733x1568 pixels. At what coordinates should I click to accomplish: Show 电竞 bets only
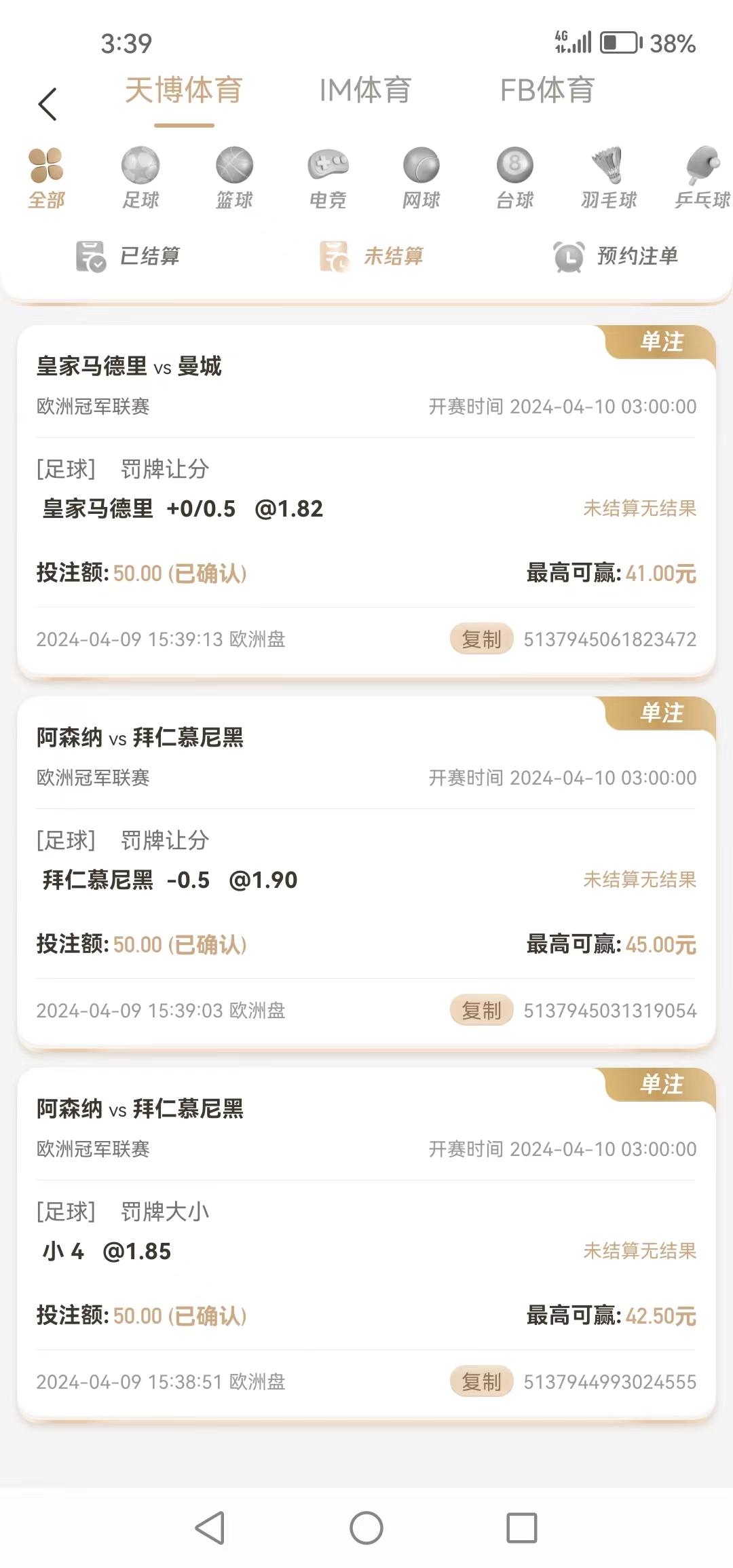tap(328, 178)
